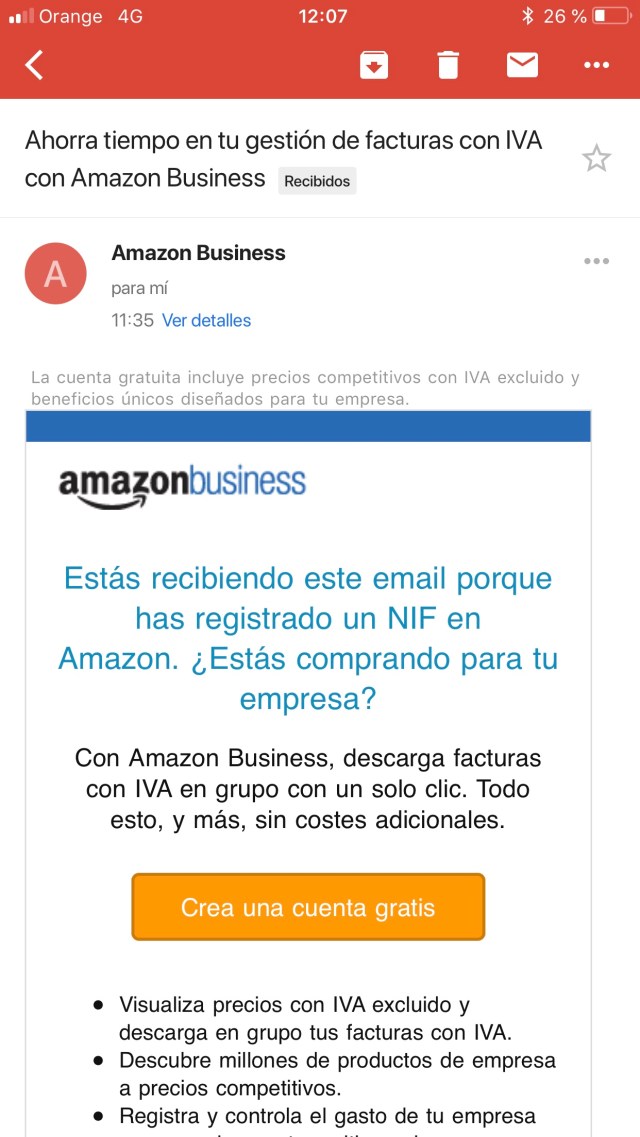Open the Amazon Business sender avatar

click(x=56, y=273)
